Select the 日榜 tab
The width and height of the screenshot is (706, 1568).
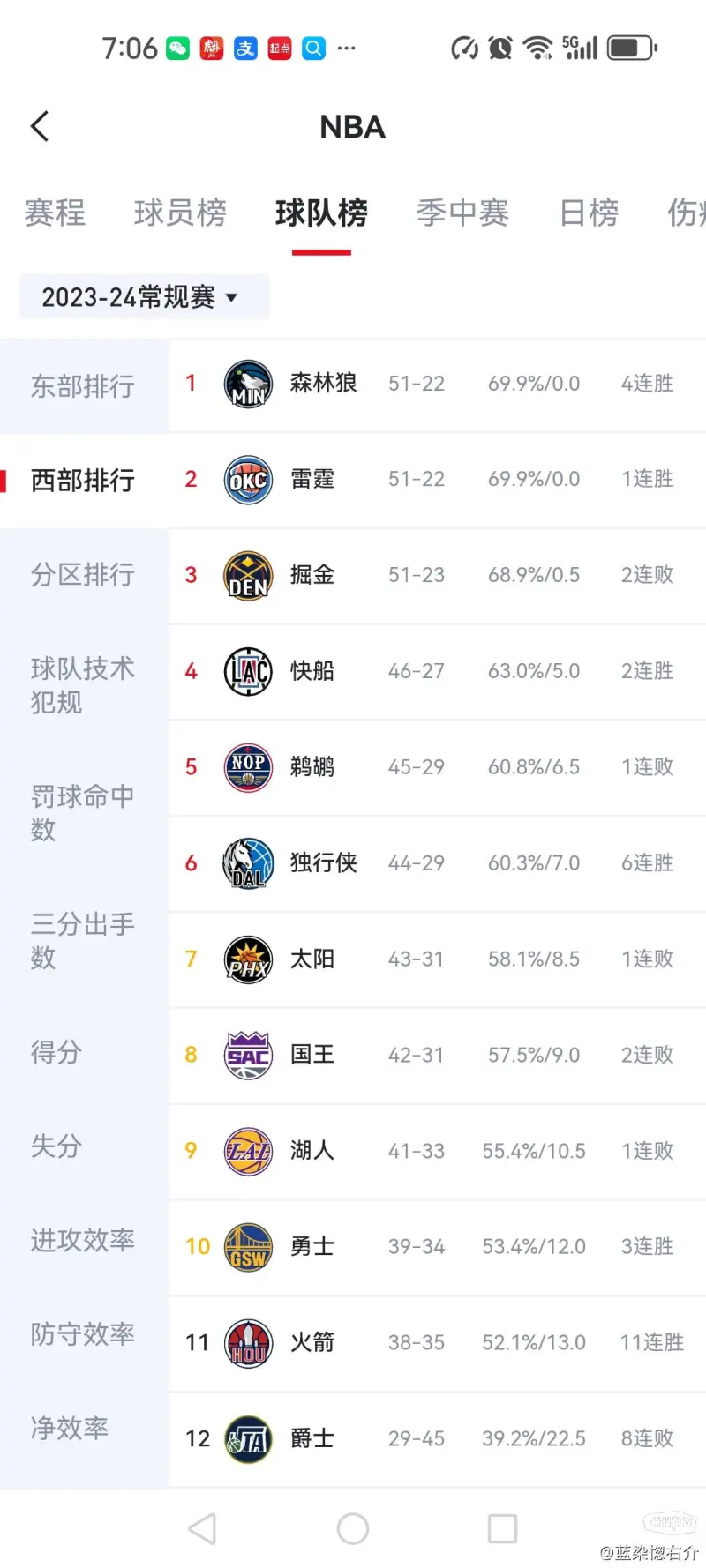[x=589, y=213]
